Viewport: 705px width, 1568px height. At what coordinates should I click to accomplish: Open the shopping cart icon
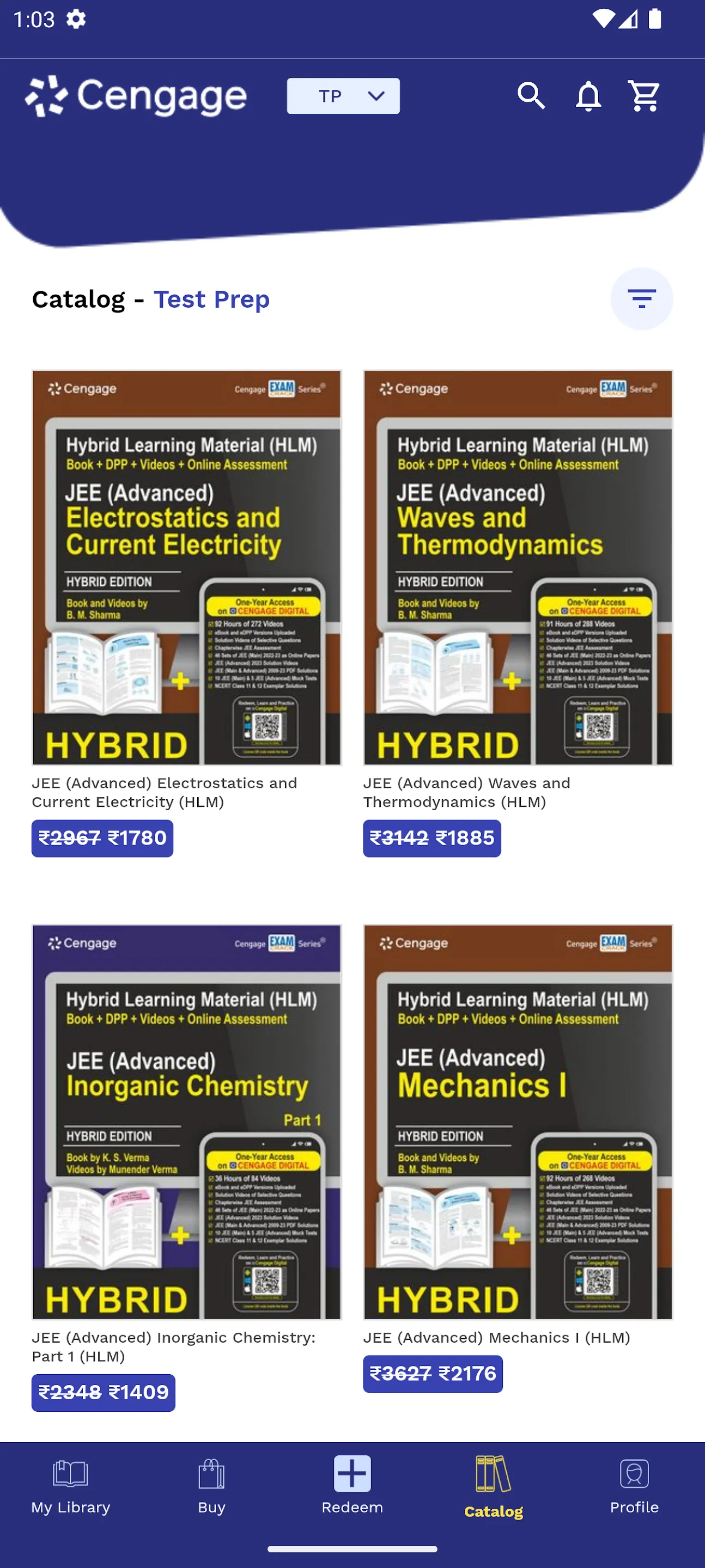pyautogui.click(x=643, y=96)
